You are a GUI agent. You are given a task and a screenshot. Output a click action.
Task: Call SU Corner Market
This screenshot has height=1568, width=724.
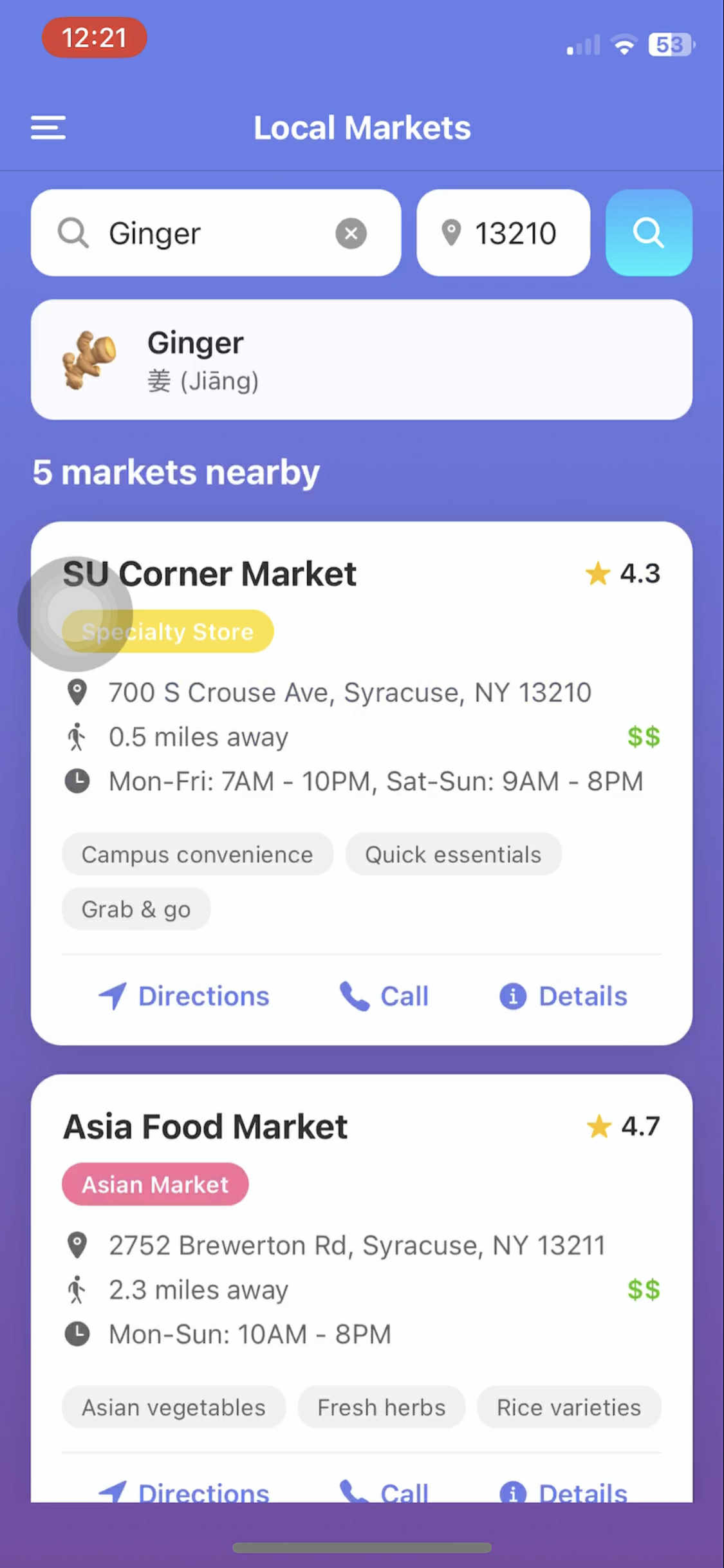(x=384, y=996)
